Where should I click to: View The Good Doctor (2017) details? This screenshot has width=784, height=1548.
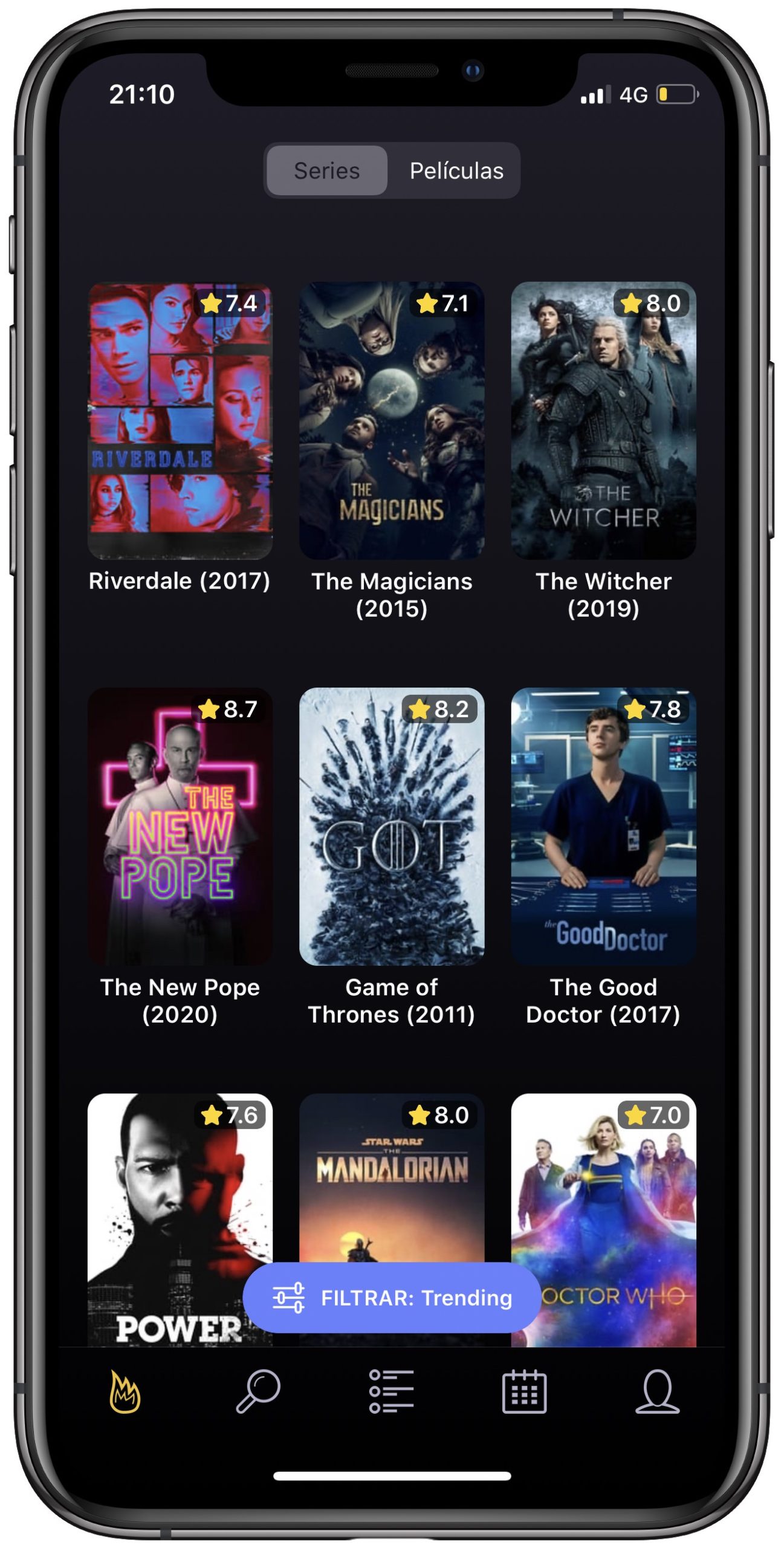pyautogui.click(x=603, y=825)
